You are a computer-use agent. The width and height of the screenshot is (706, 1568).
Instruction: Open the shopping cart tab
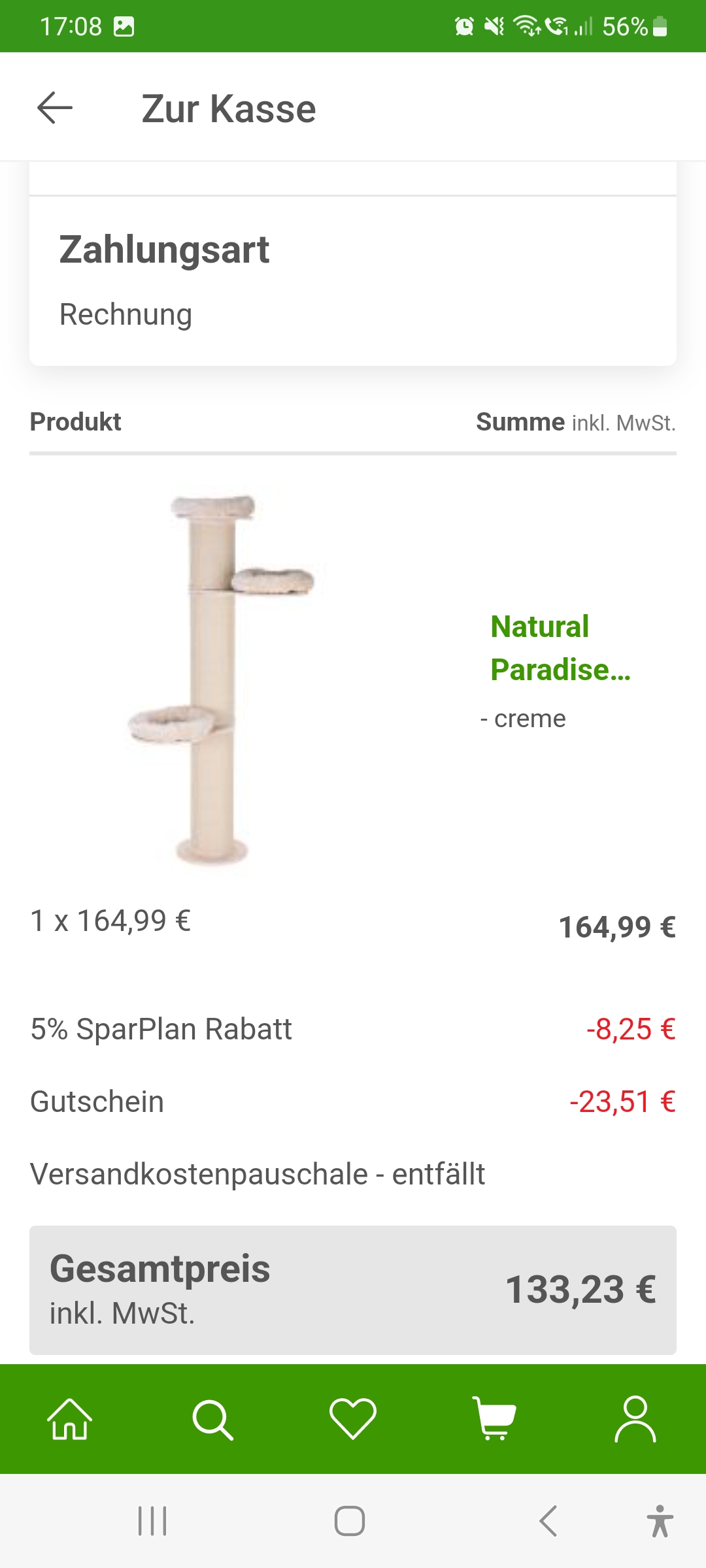(x=494, y=1419)
